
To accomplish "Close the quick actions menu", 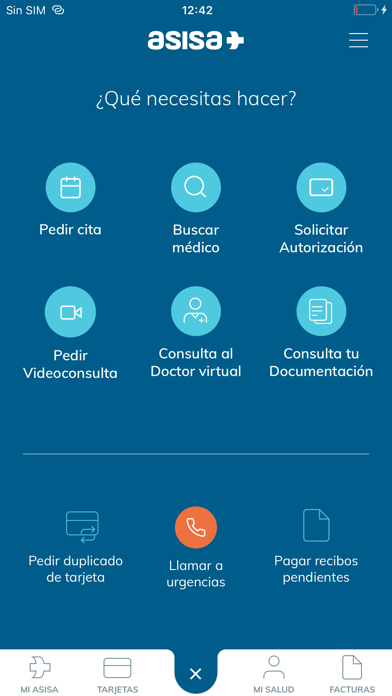I will click(196, 674).
